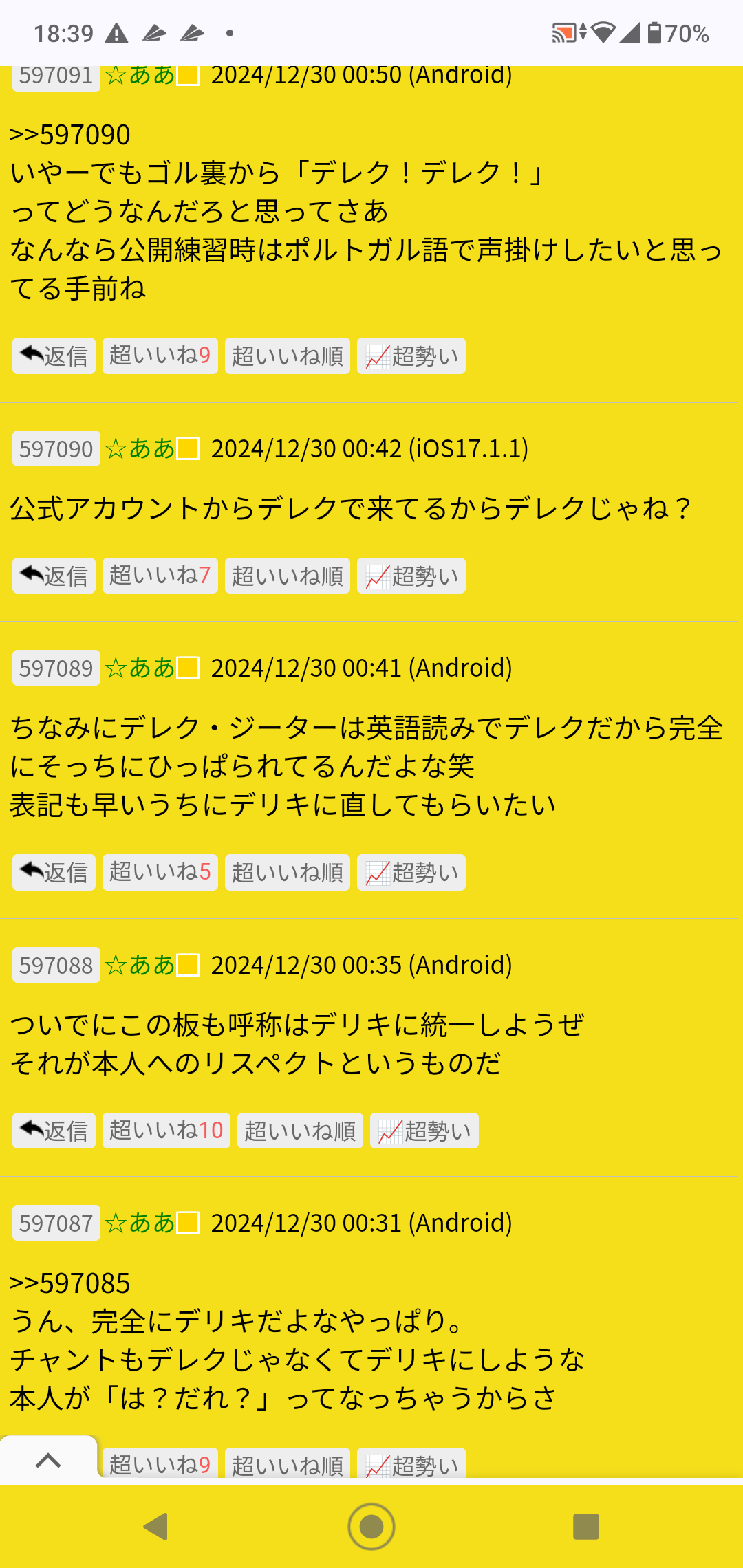This screenshot has height=1568, width=743.
Task: Reply to post 597091 with 返信
Action: coord(54,356)
